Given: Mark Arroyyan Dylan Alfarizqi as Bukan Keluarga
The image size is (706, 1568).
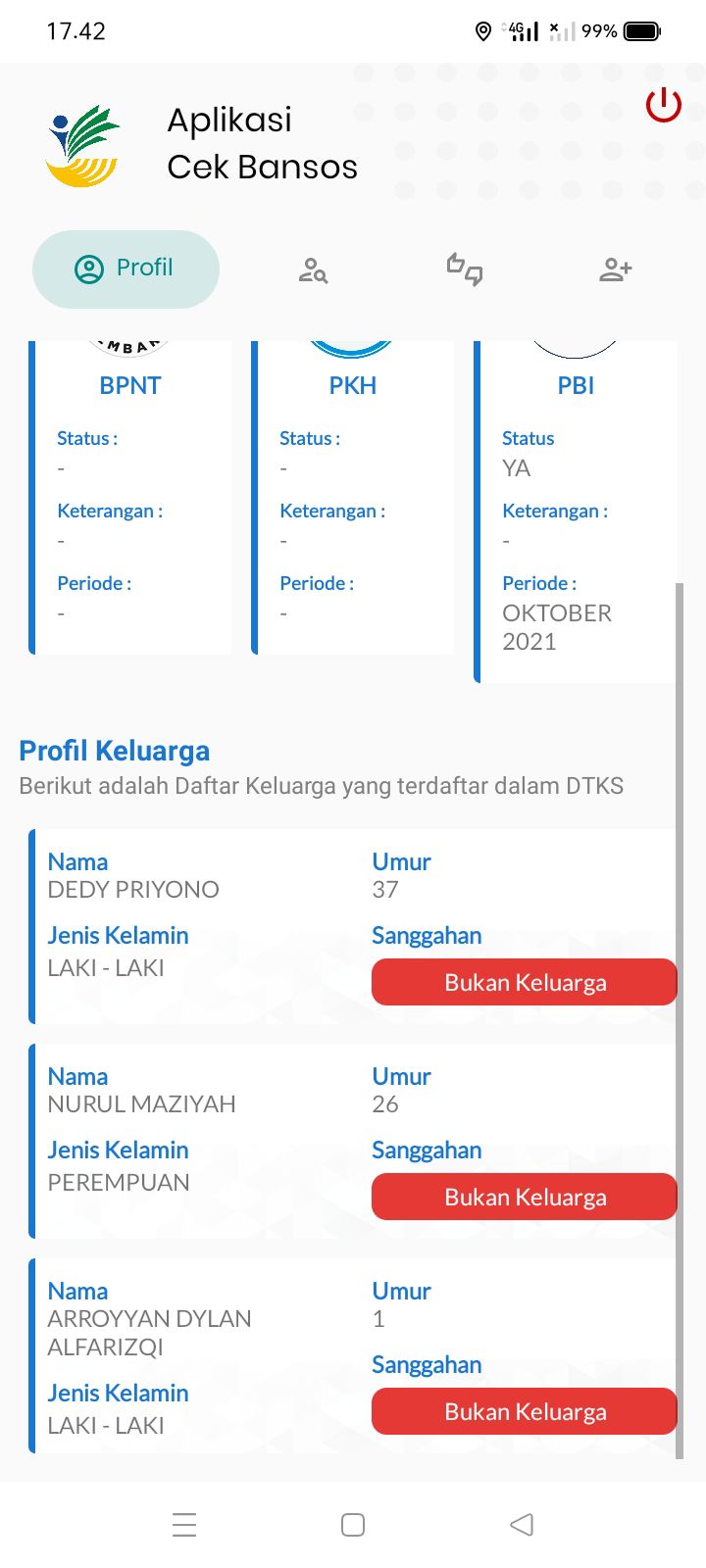Looking at the screenshot, I should pos(525,1411).
